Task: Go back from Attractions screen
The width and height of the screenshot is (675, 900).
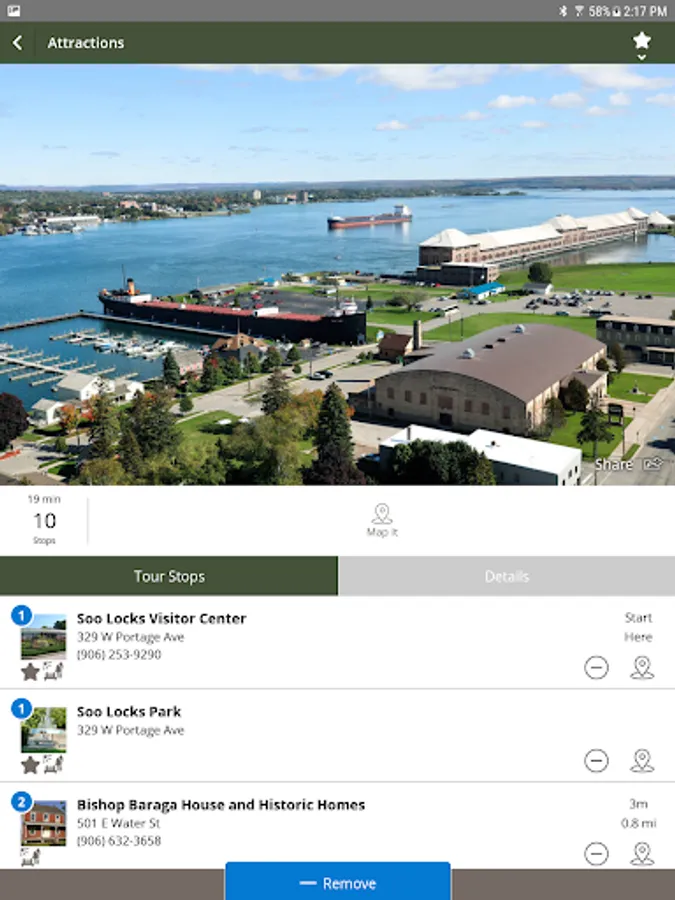Action: pos(17,43)
